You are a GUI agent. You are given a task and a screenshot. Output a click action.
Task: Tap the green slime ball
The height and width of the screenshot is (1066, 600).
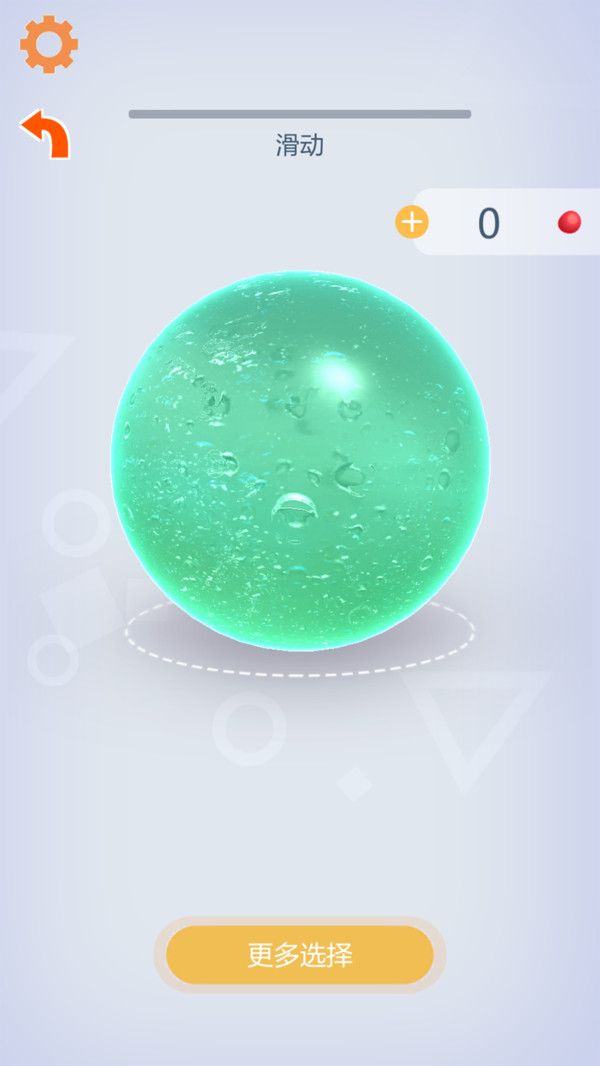(x=300, y=460)
